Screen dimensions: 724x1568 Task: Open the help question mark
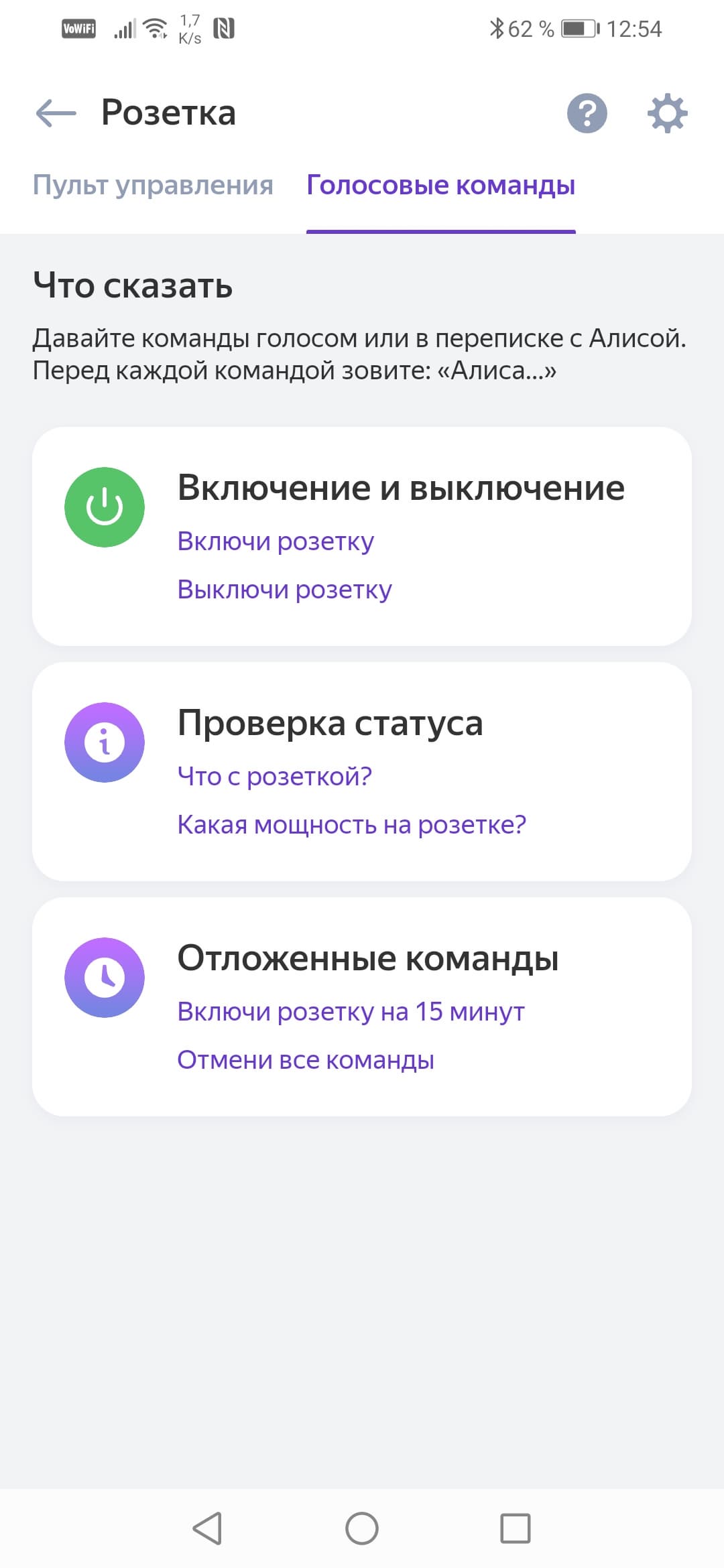[587, 113]
